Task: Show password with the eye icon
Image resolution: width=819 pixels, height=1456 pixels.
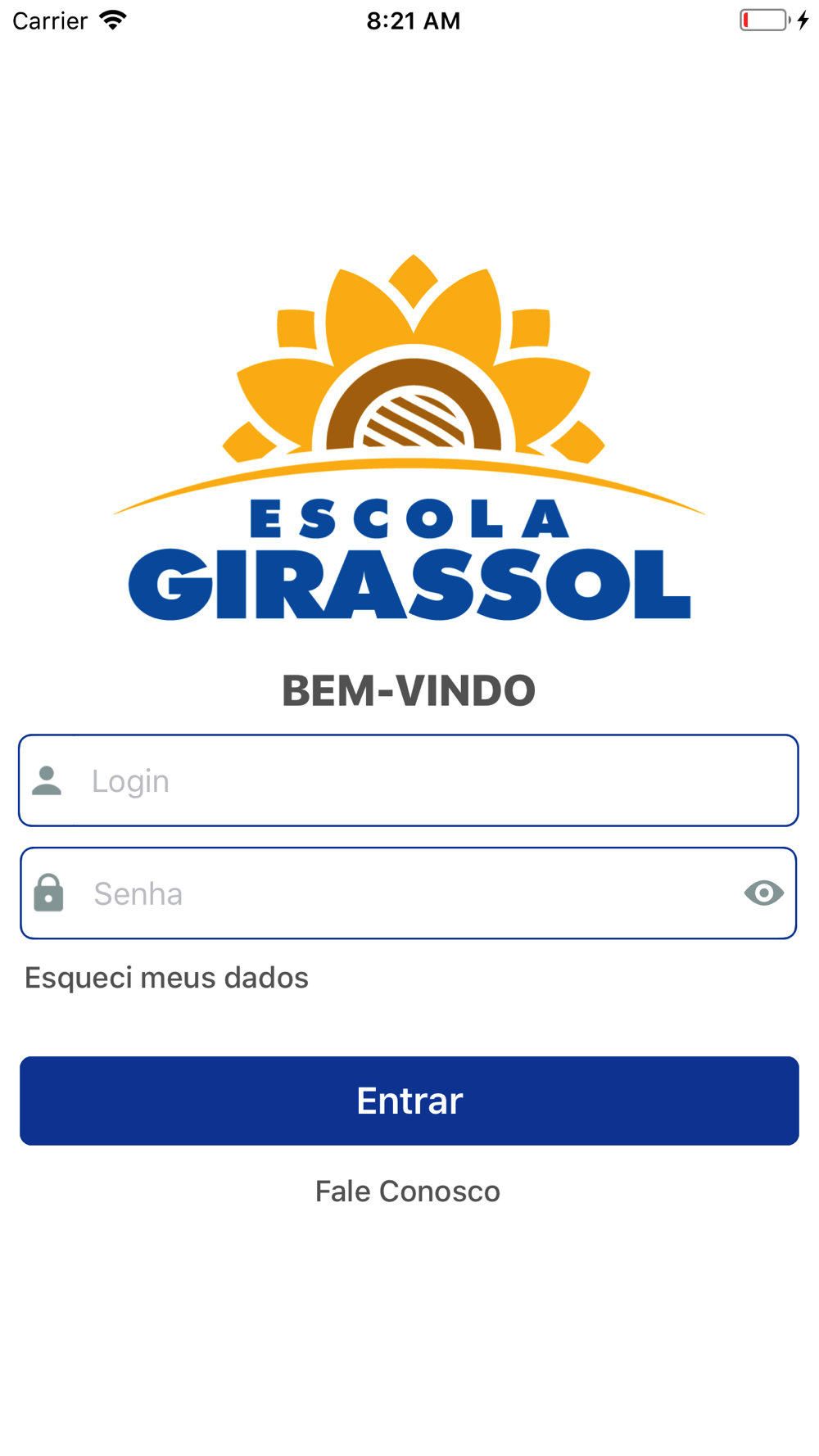Action: pyautogui.click(x=763, y=893)
